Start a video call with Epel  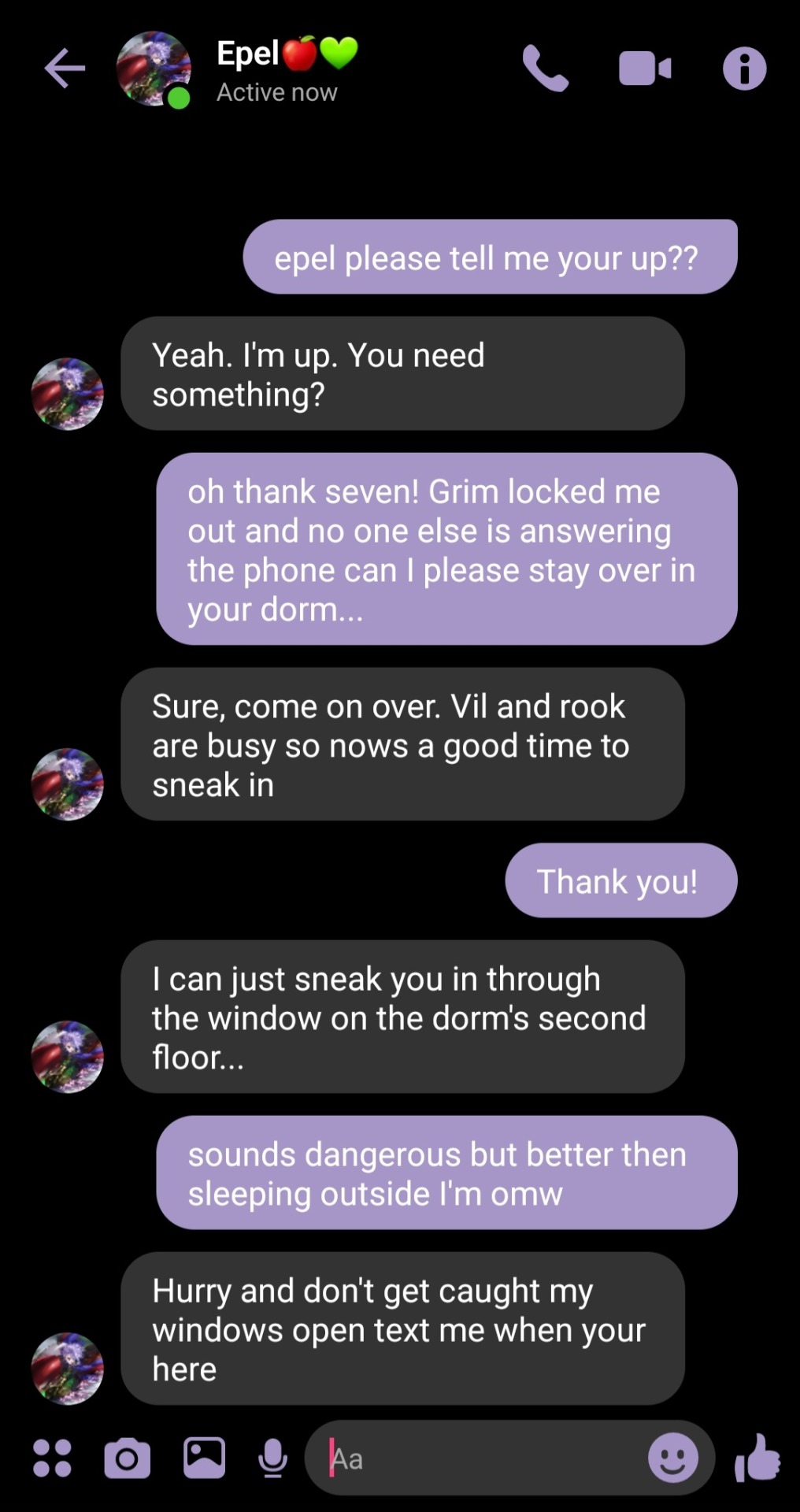point(645,69)
